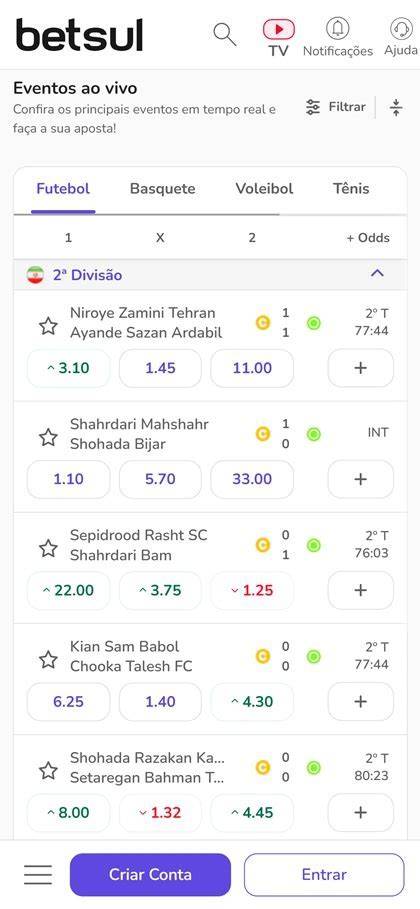Viewport: 420px width, 909px height.
Task: Show more odds for Kian Sam Babol match
Action: (x=361, y=702)
